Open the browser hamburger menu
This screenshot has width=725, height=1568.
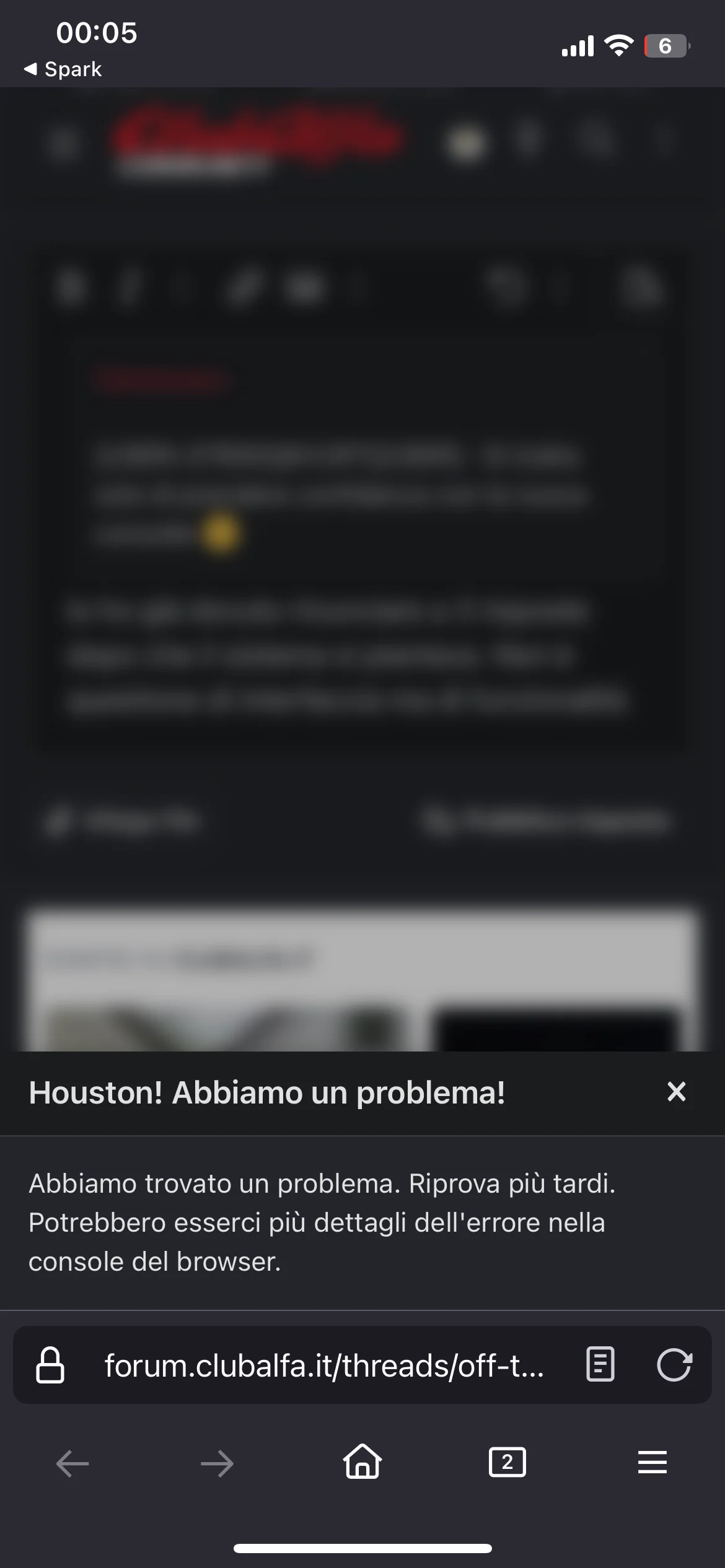[x=652, y=1462]
